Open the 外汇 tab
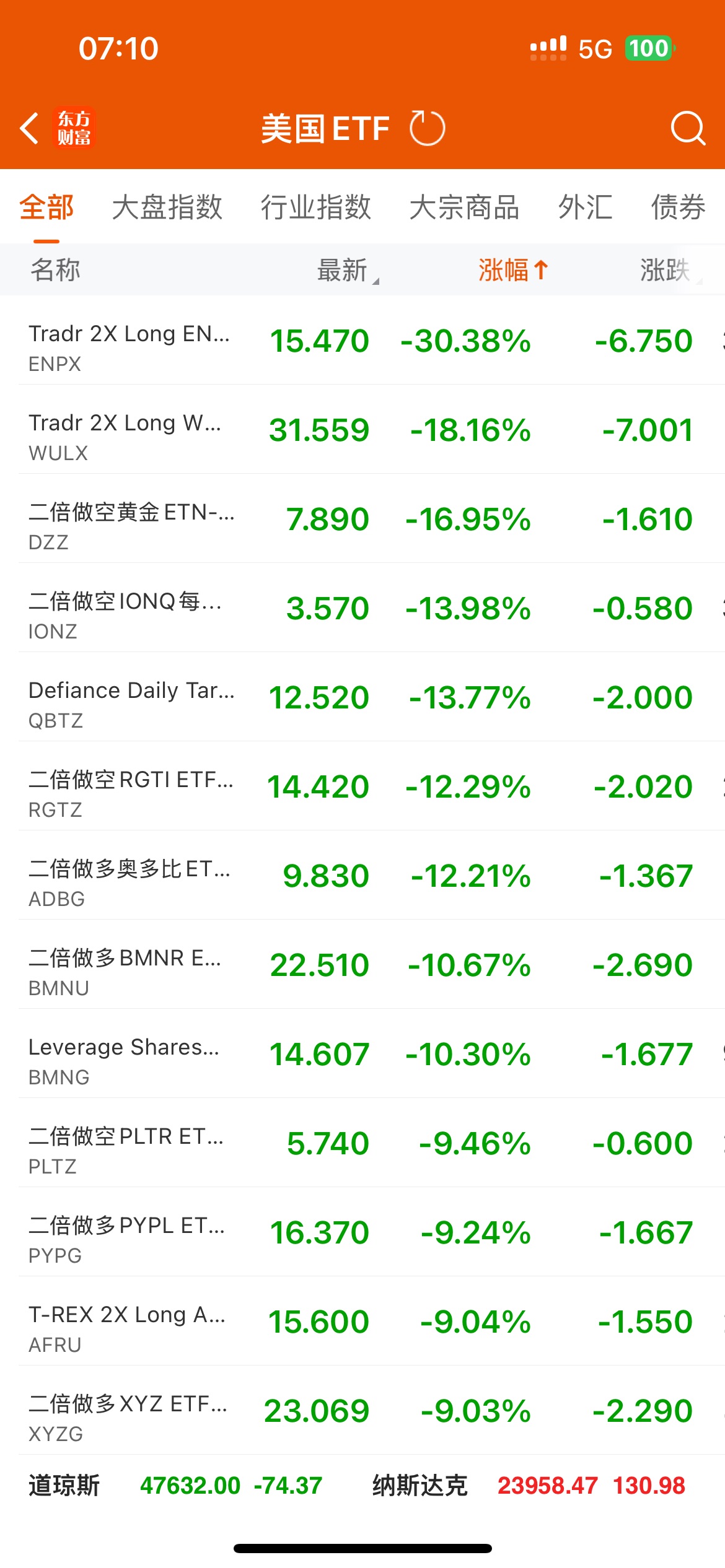 pos(585,207)
